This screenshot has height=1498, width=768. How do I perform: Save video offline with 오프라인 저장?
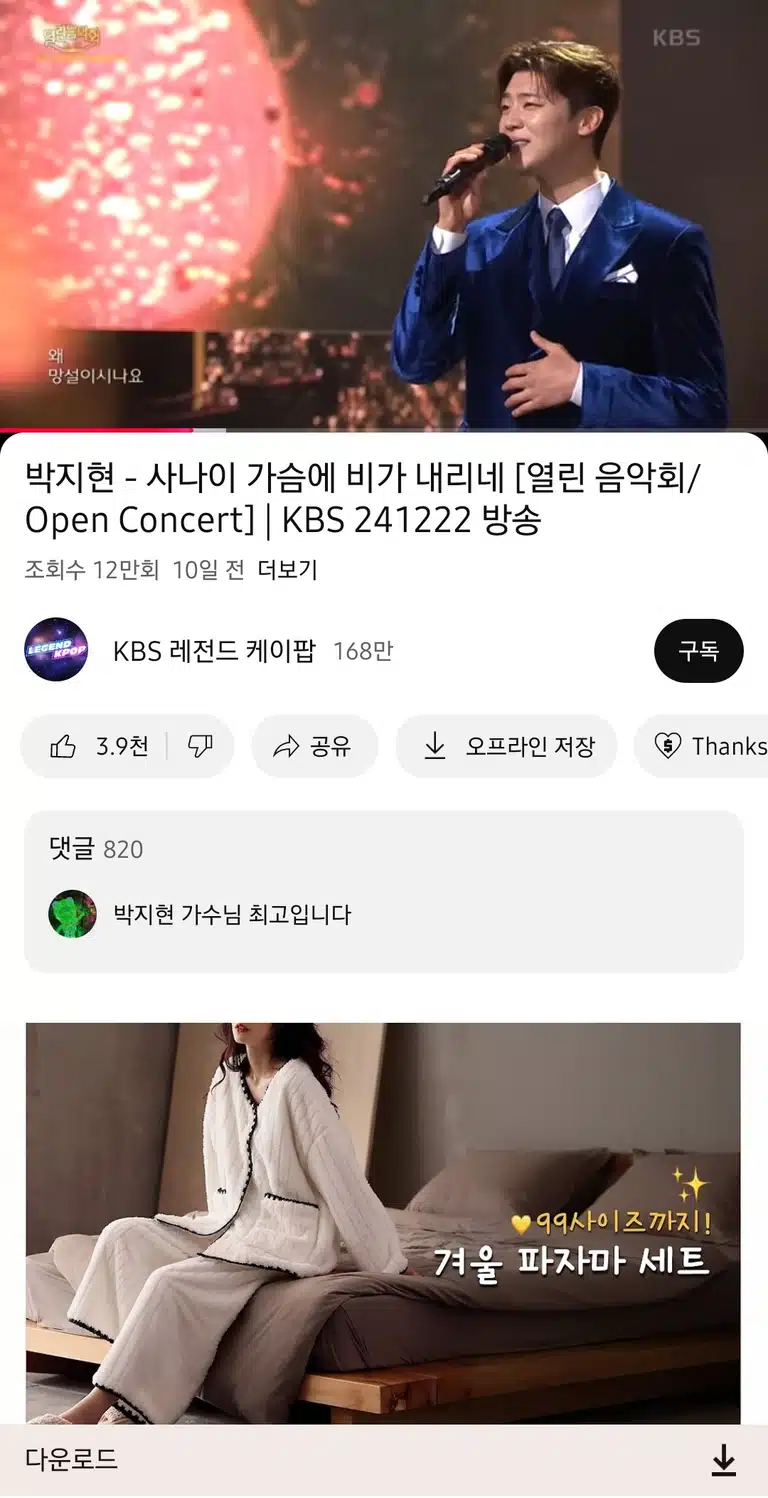(507, 746)
